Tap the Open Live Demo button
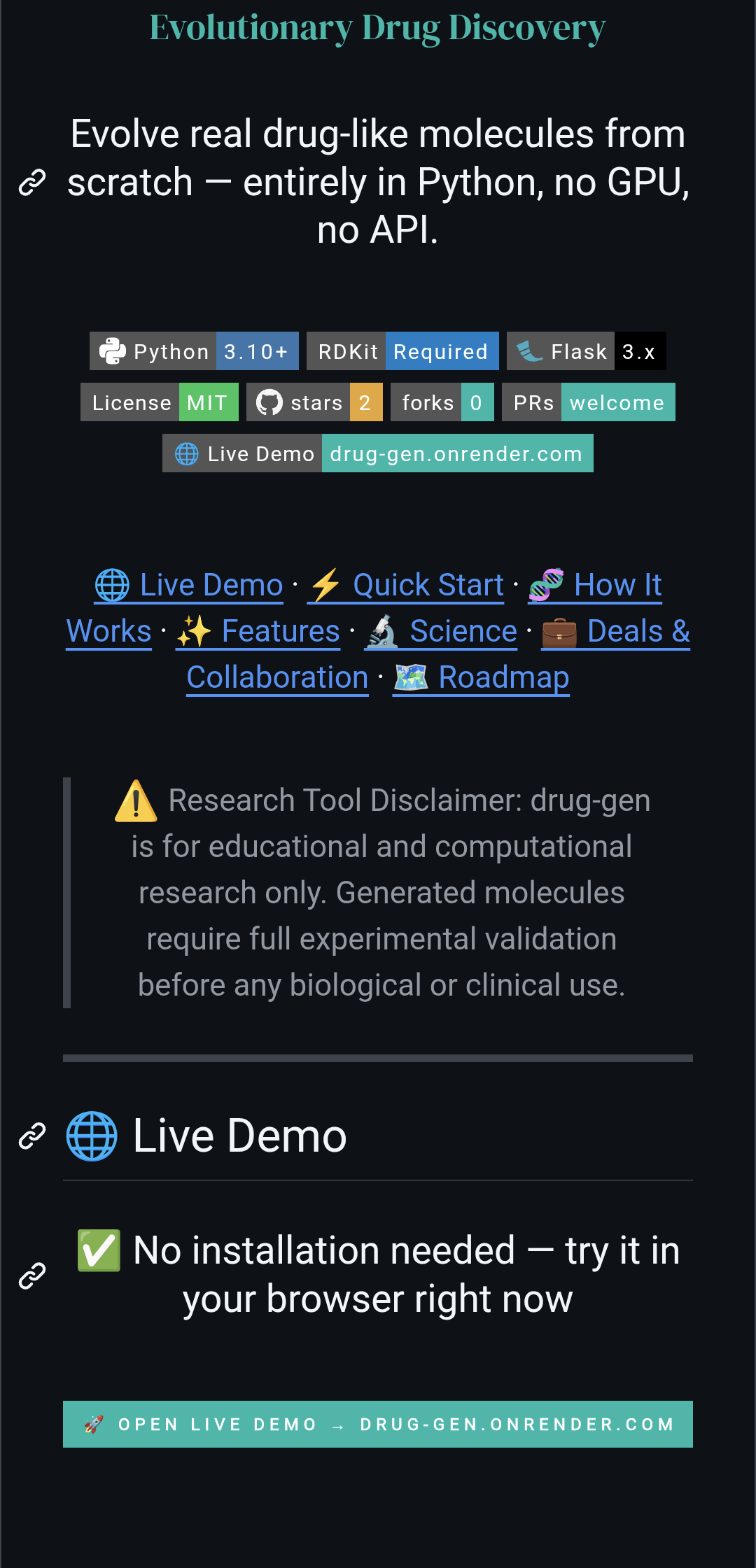 (378, 1424)
